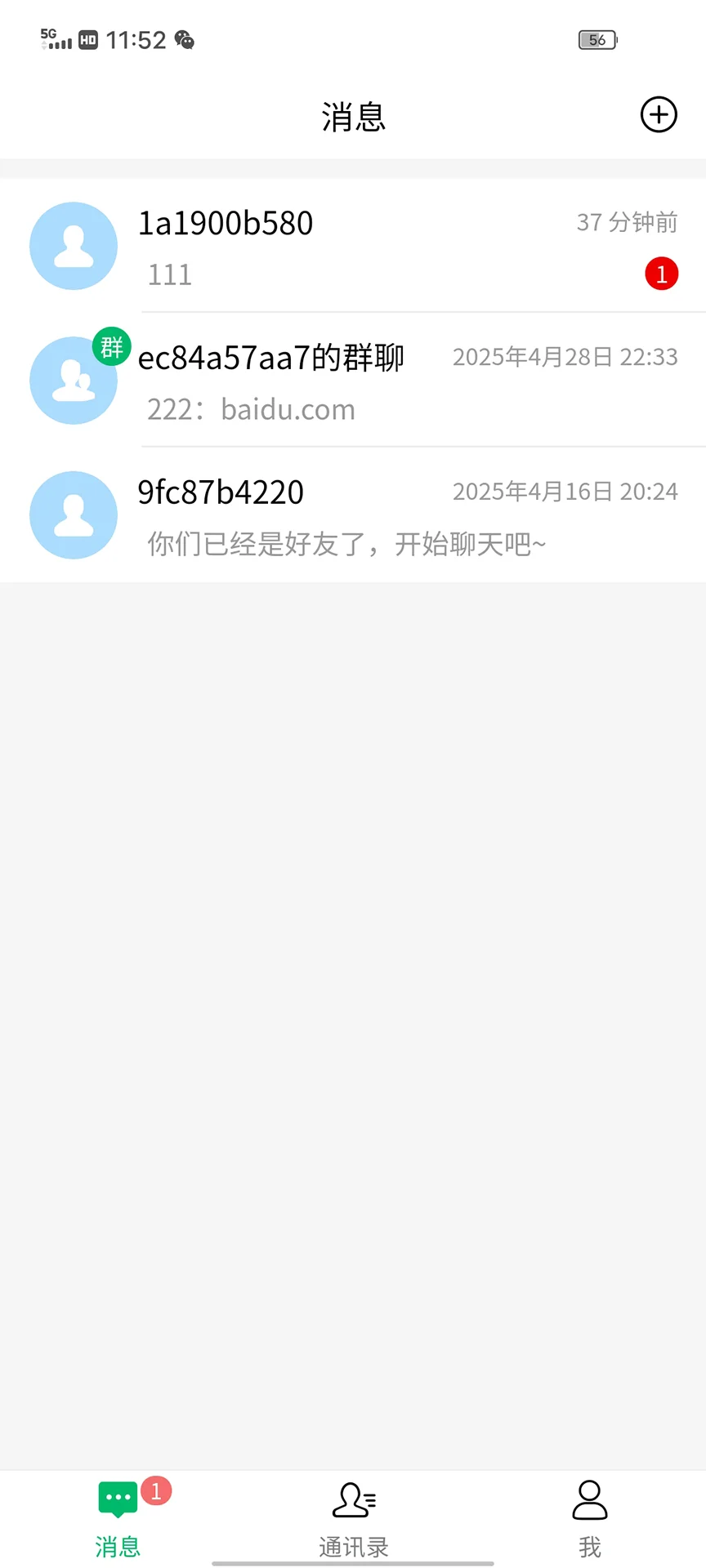Click the 9fc87b4220 contact avatar
The width and height of the screenshot is (706, 1568).
point(73,514)
